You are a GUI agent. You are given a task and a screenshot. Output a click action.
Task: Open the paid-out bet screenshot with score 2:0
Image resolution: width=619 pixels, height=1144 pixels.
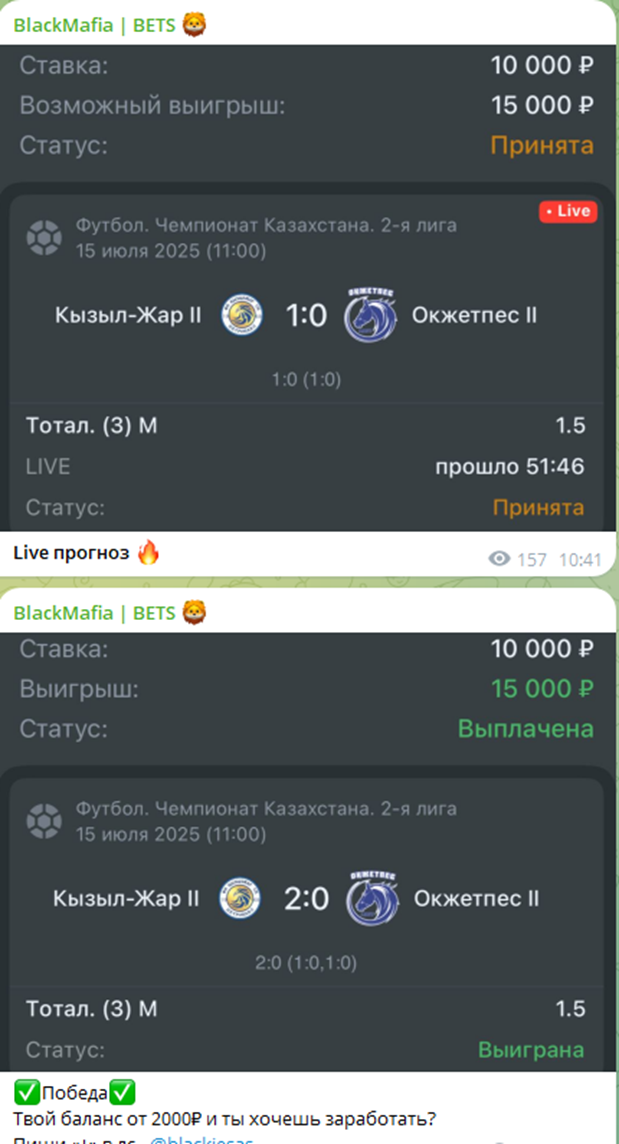tap(307, 860)
